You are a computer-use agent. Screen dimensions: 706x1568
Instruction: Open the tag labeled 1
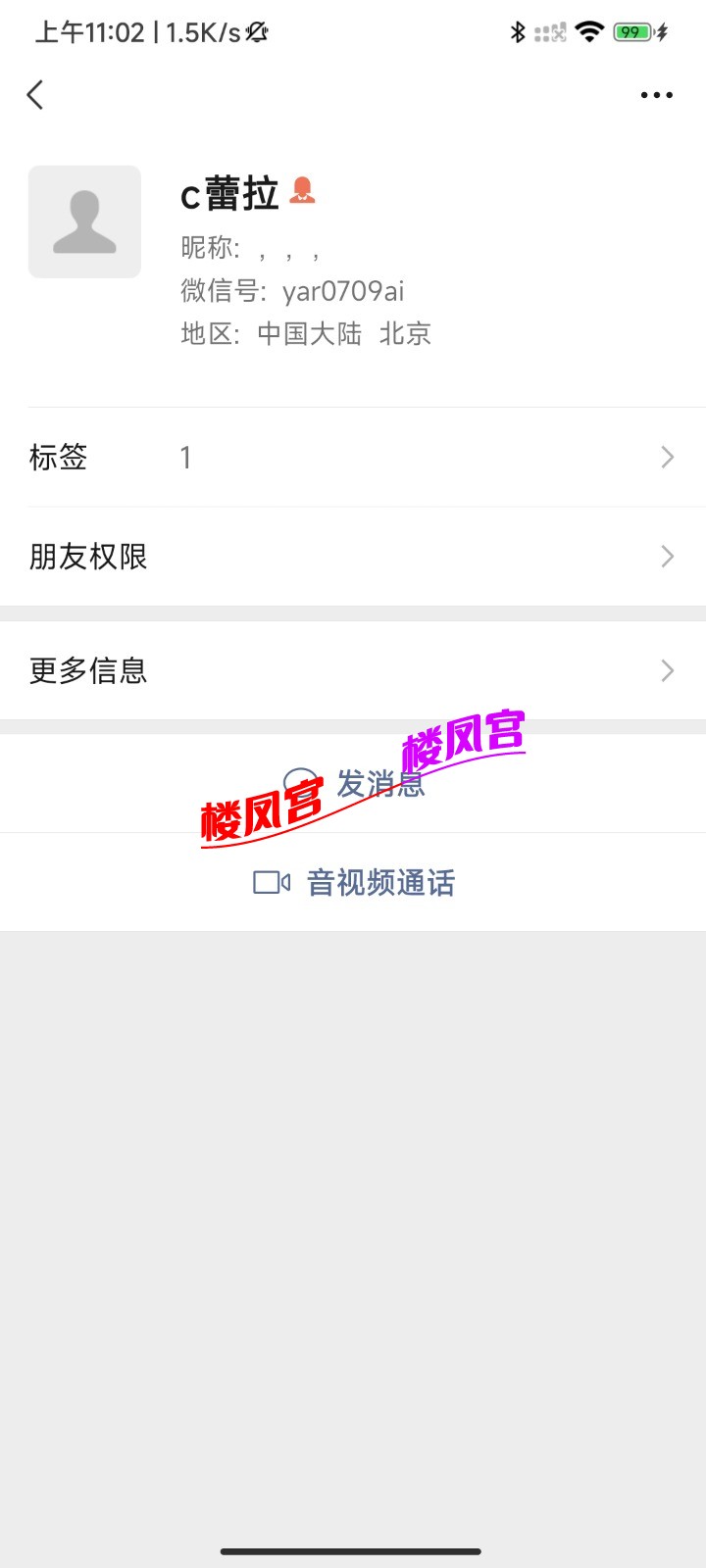click(x=185, y=457)
